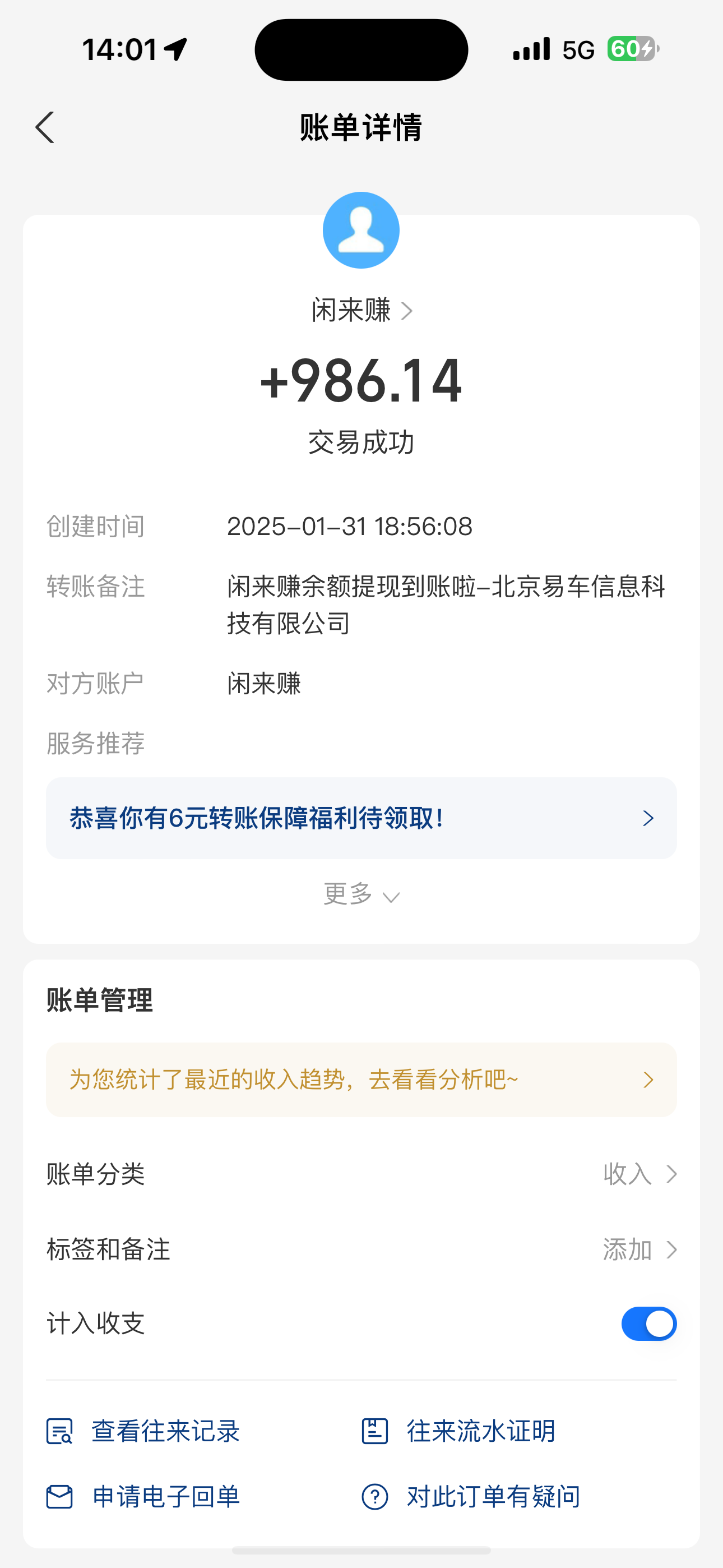View the income trend analysis banner
723x1568 pixels.
tap(361, 1080)
